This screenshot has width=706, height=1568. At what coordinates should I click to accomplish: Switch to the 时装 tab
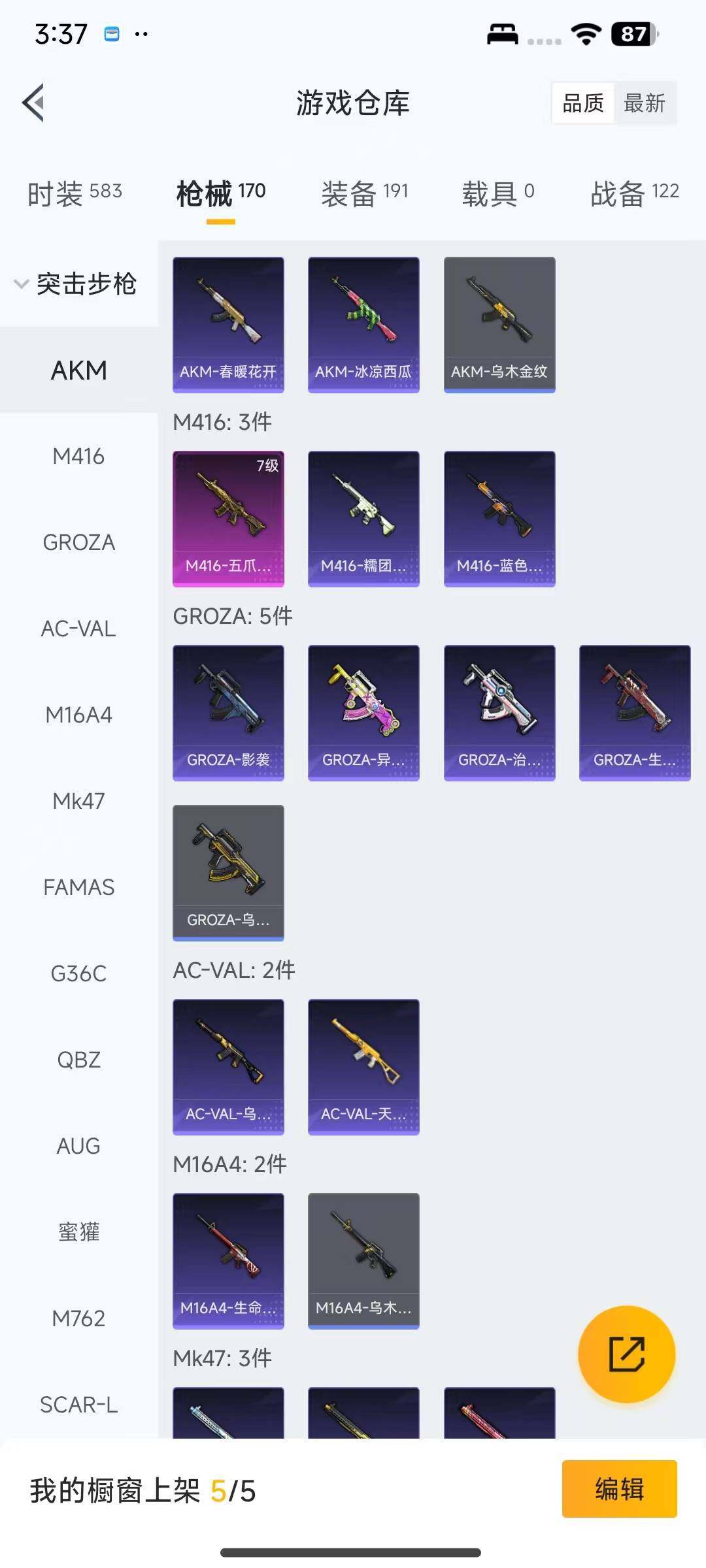point(75,193)
